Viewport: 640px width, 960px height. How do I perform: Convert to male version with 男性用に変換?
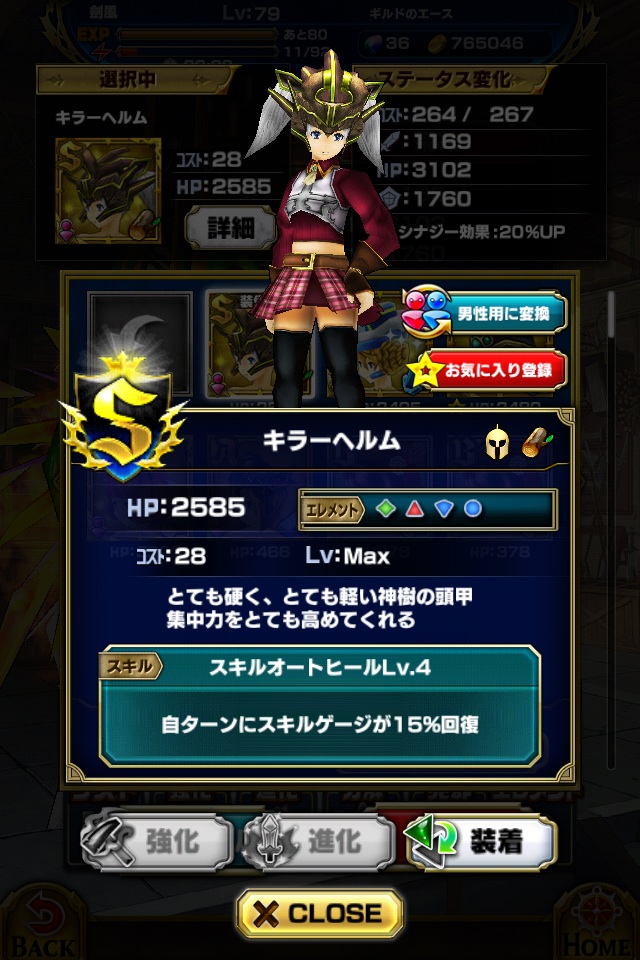pyautogui.click(x=483, y=315)
